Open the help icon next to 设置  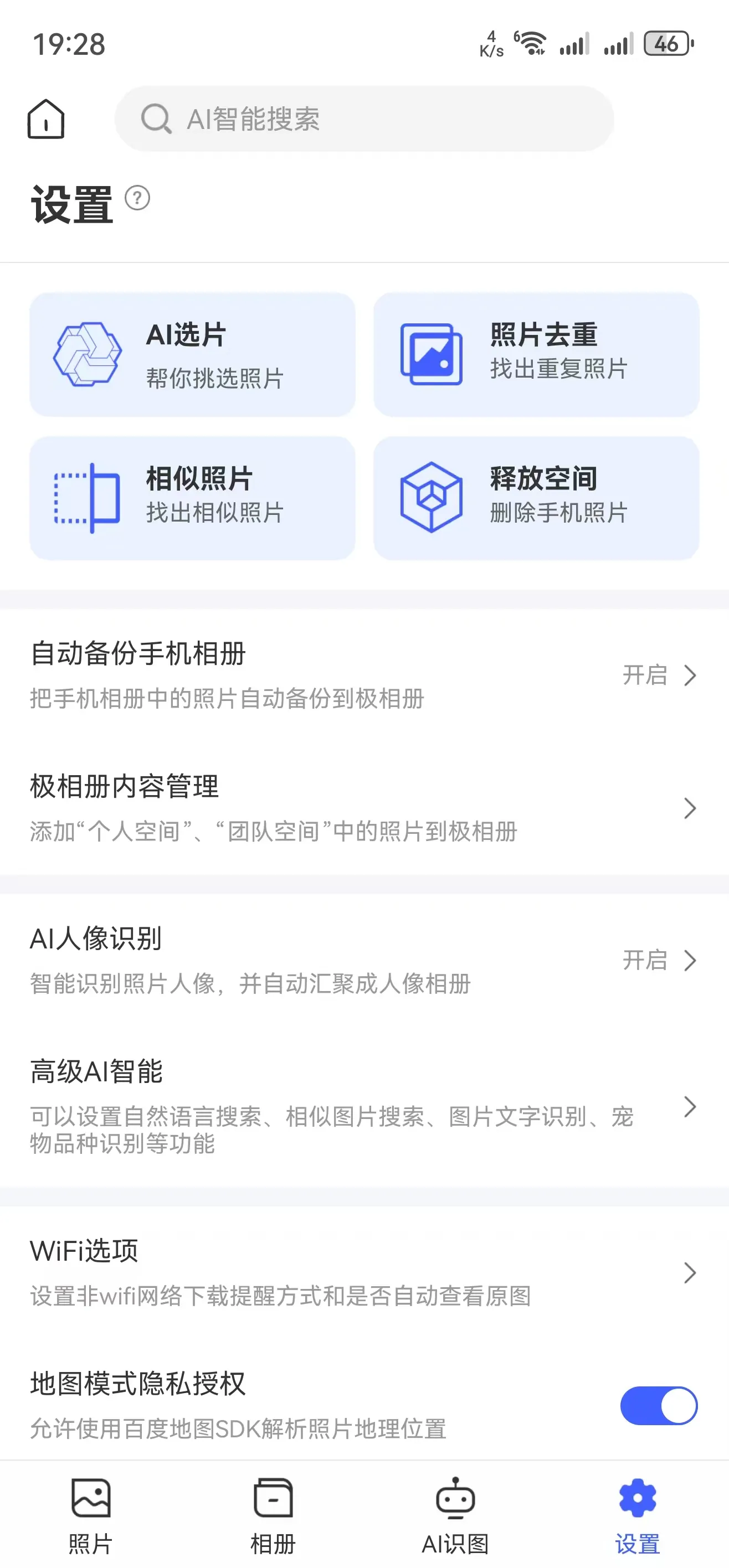point(137,198)
